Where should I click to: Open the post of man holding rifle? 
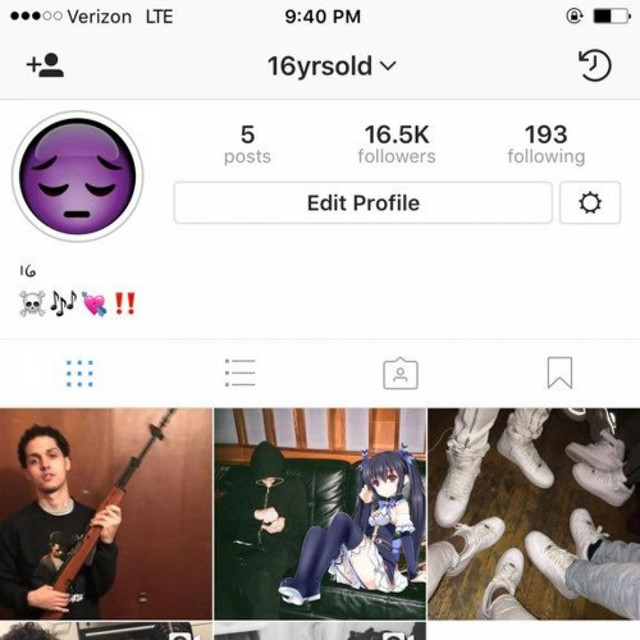coord(105,514)
